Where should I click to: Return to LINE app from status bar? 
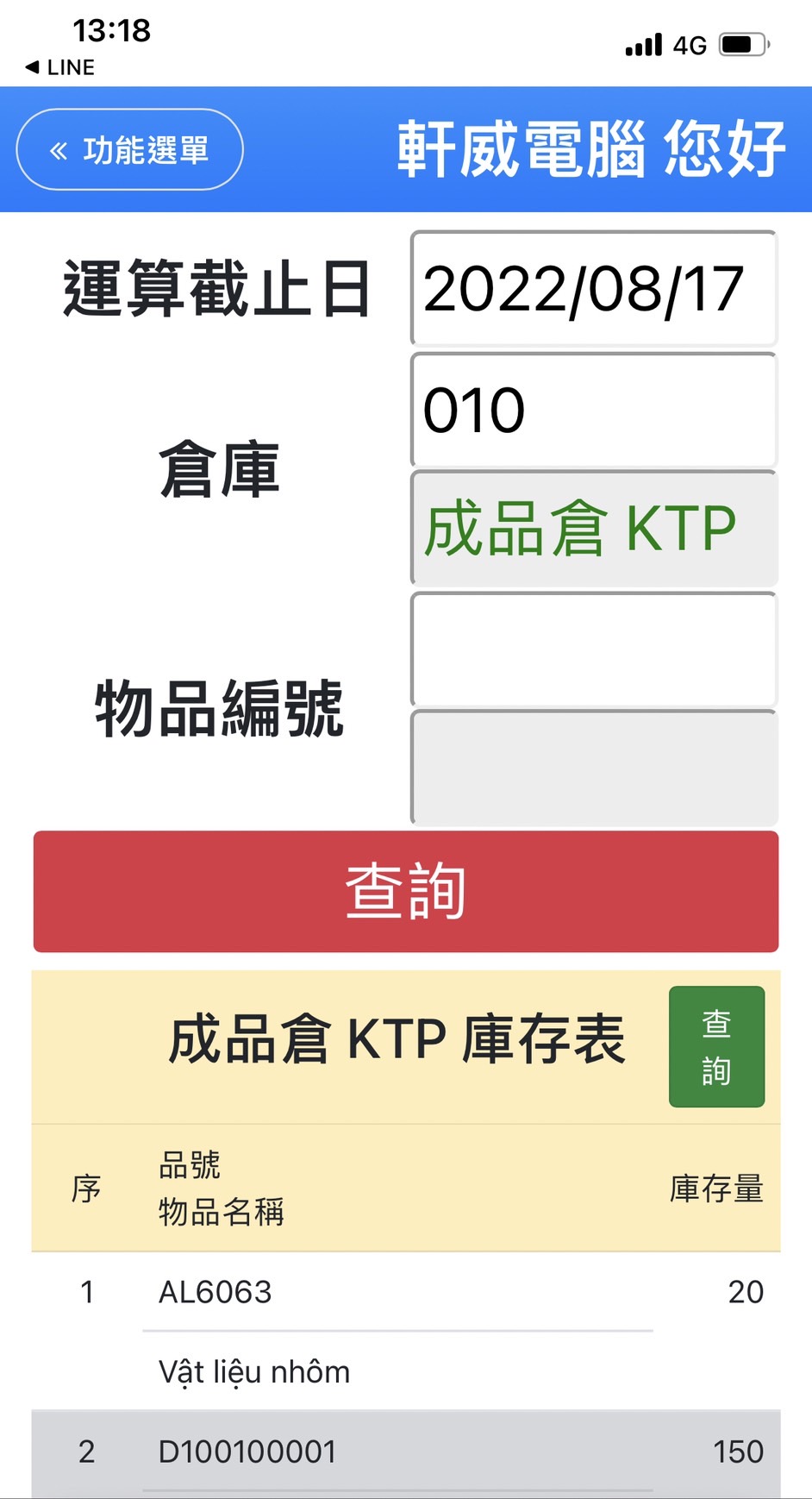[60, 67]
